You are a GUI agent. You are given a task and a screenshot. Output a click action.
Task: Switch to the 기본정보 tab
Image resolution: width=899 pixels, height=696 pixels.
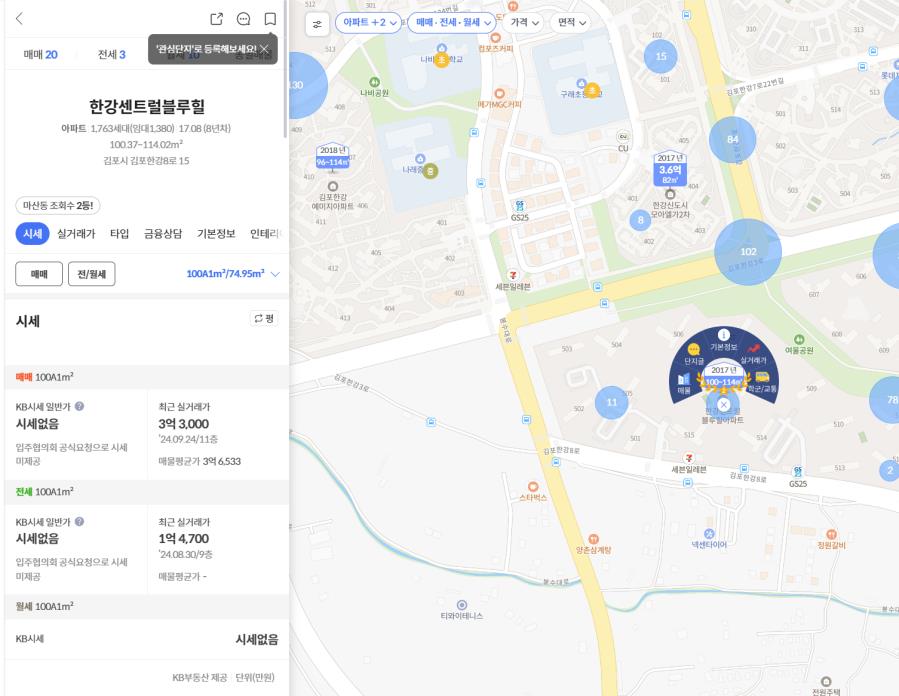pyautogui.click(x=216, y=233)
